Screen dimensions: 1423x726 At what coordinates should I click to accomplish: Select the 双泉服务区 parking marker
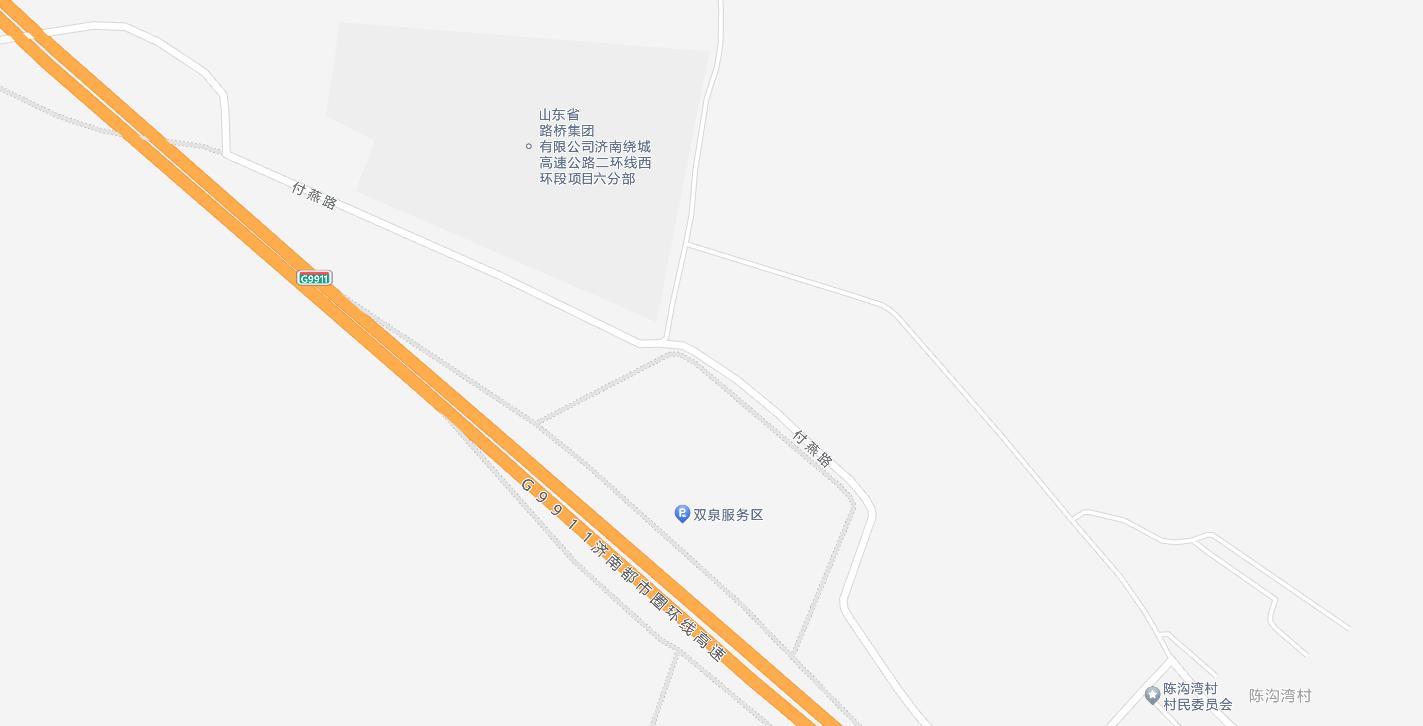click(x=682, y=514)
